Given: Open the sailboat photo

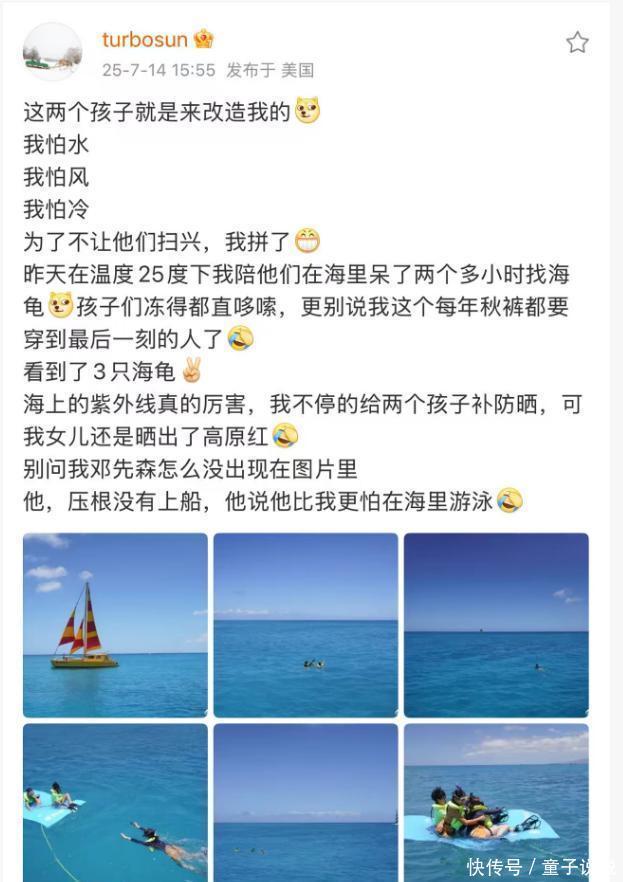Looking at the screenshot, I should (x=115, y=624).
